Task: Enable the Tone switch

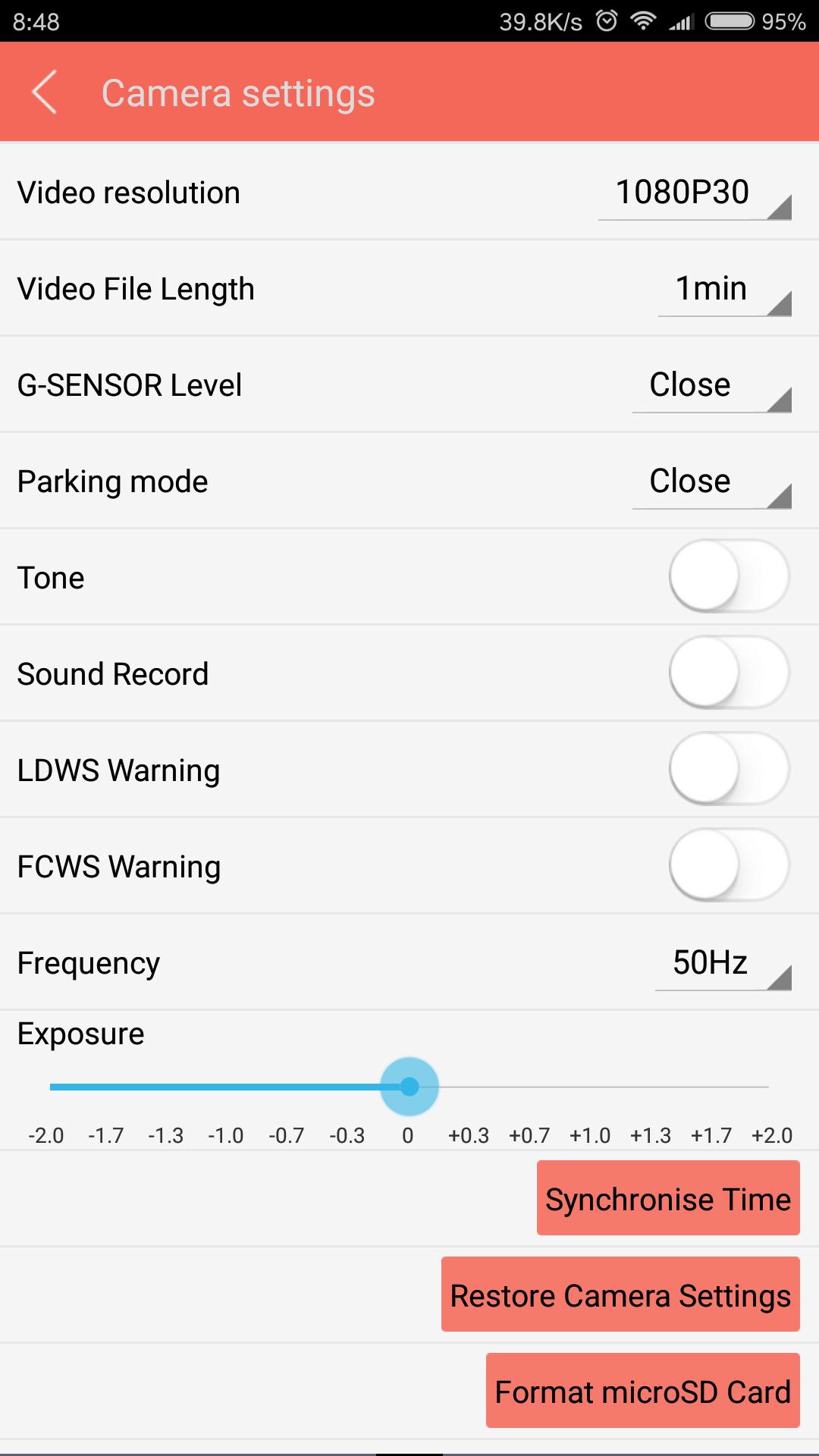Action: coord(728,576)
